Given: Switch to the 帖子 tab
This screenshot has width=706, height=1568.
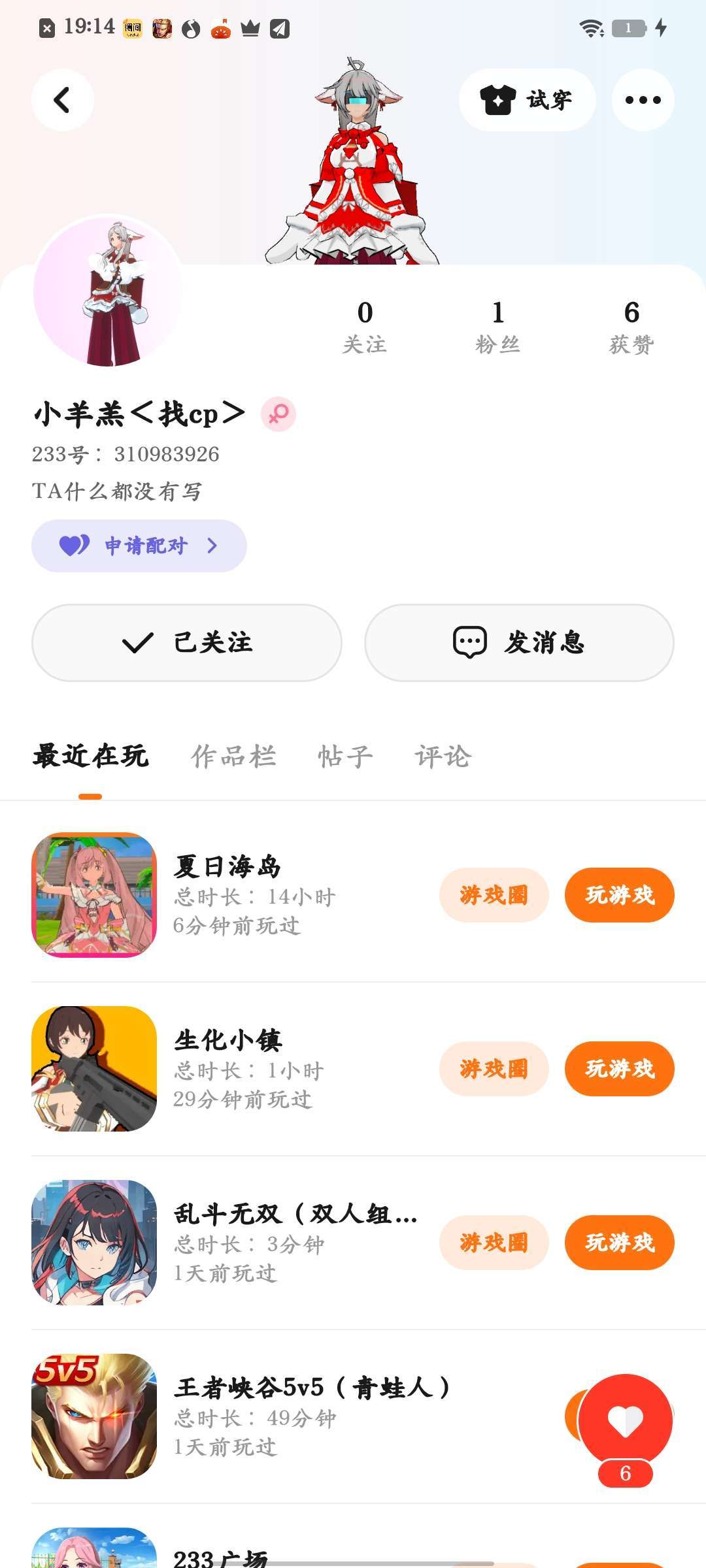Looking at the screenshot, I should coord(345,757).
